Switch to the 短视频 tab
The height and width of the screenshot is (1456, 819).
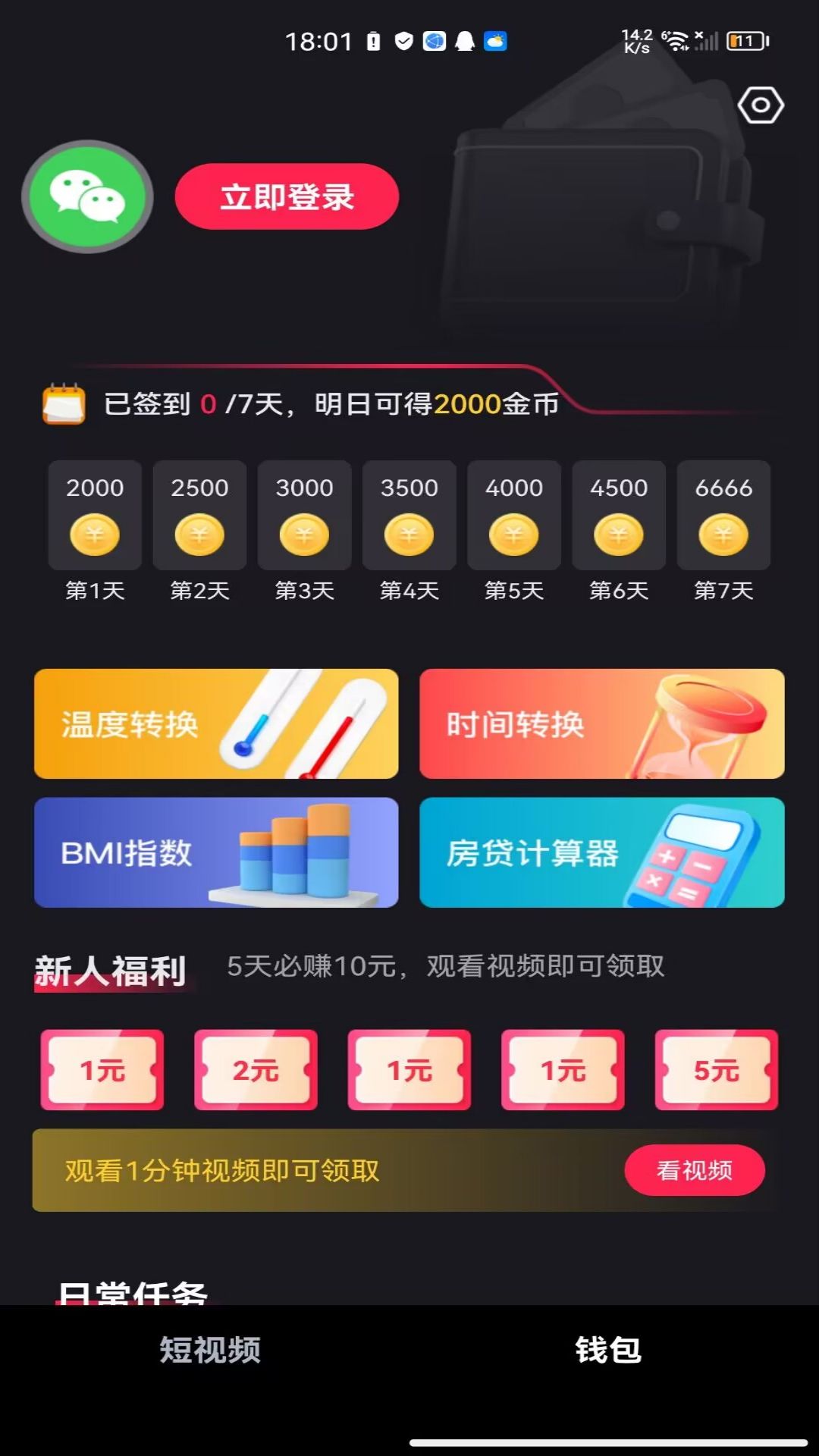(x=210, y=1351)
